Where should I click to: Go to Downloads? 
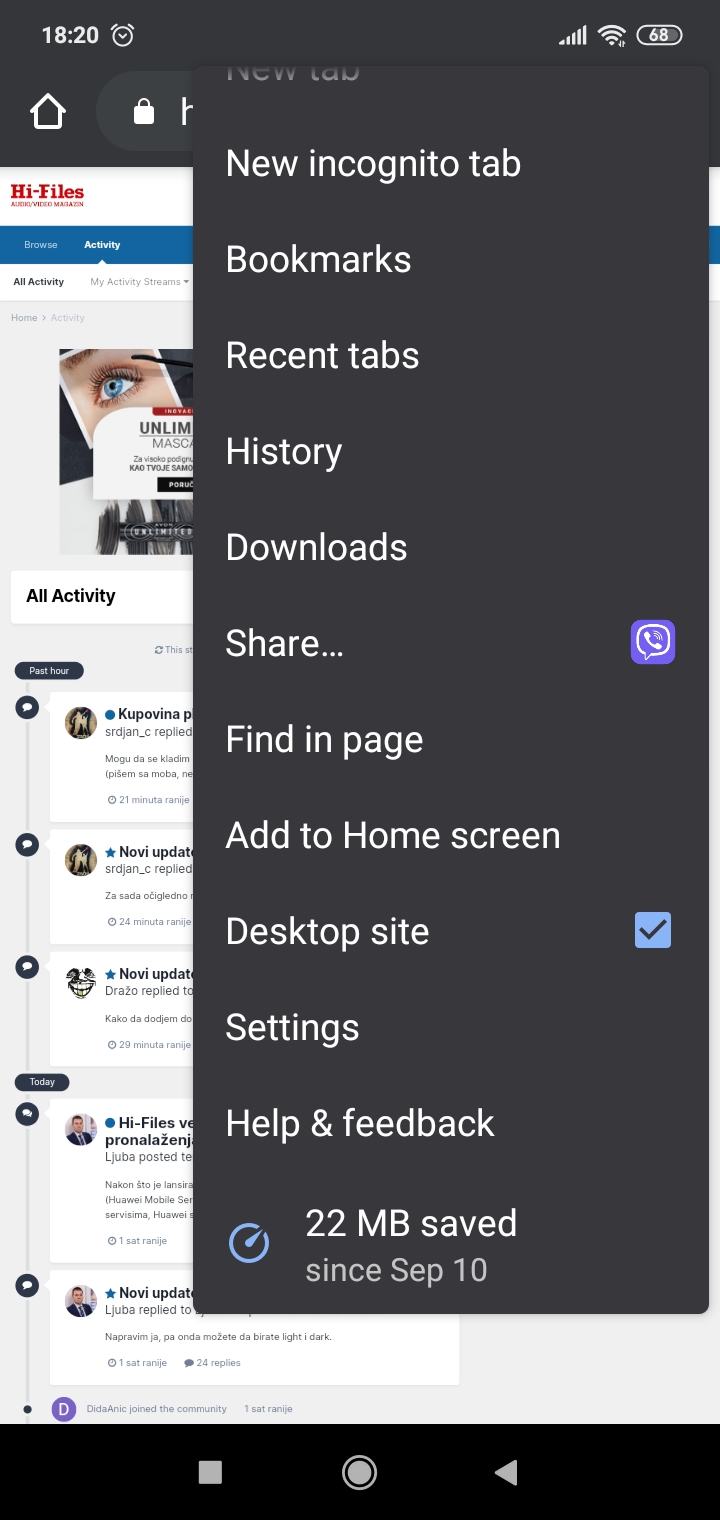(451, 547)
